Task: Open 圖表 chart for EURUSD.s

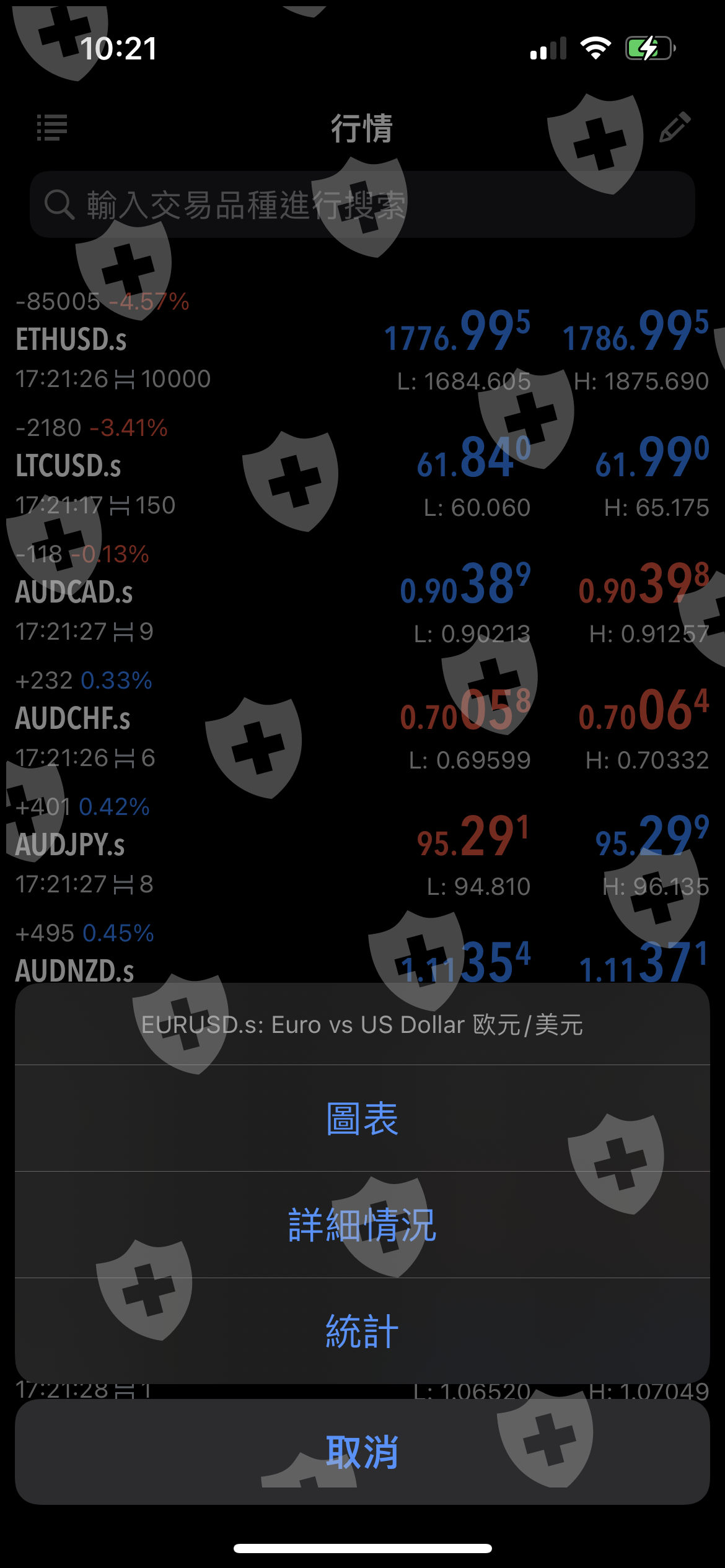Action: [x=362, y=1118]
